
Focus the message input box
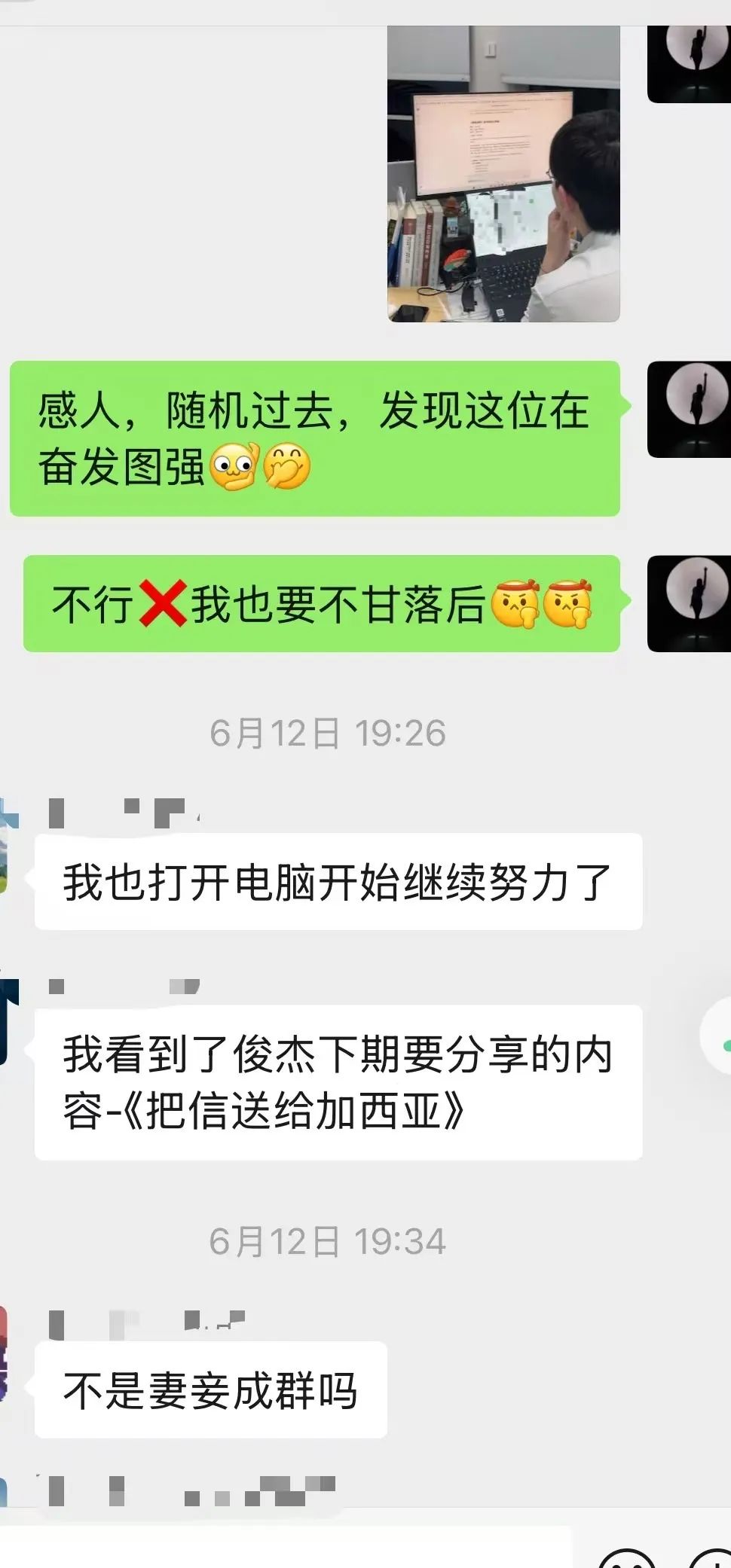click(286, 1548)
